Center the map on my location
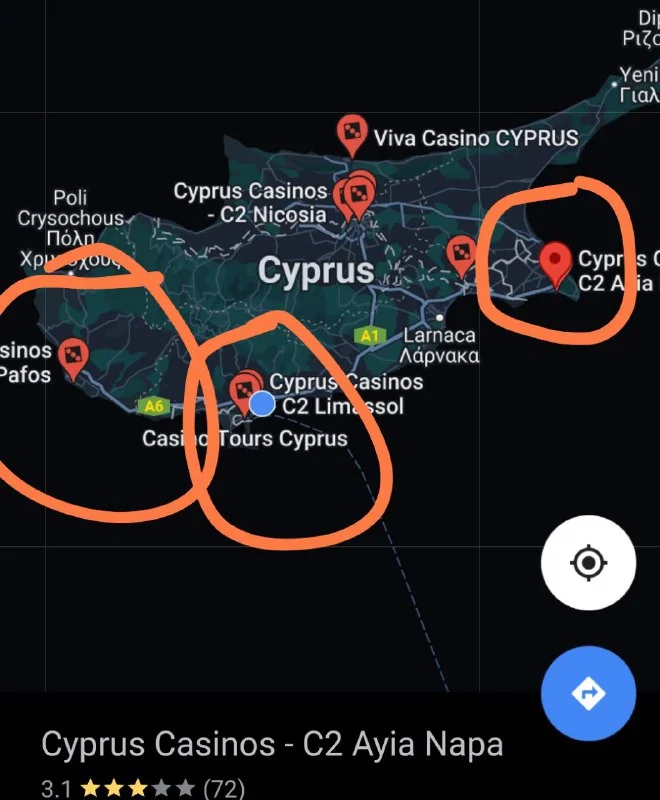 tap(588, 564)
